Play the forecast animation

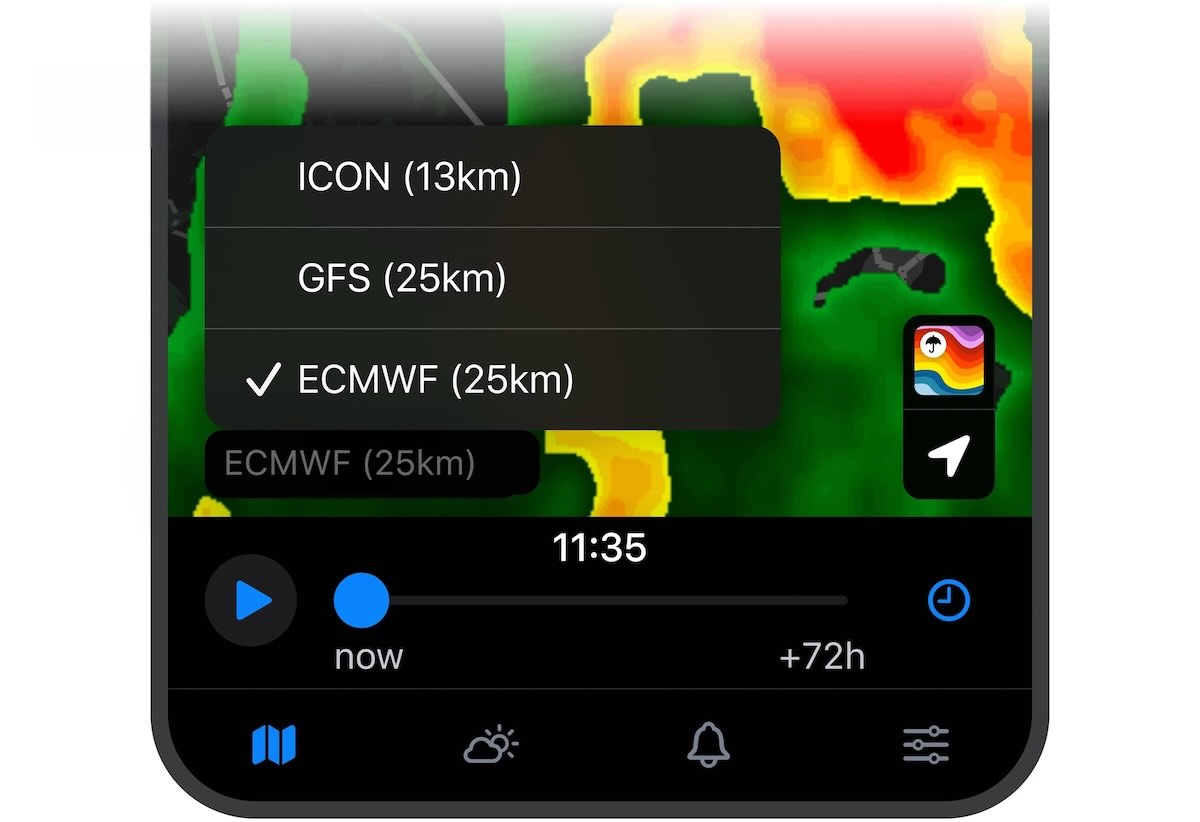click(251, 601)
